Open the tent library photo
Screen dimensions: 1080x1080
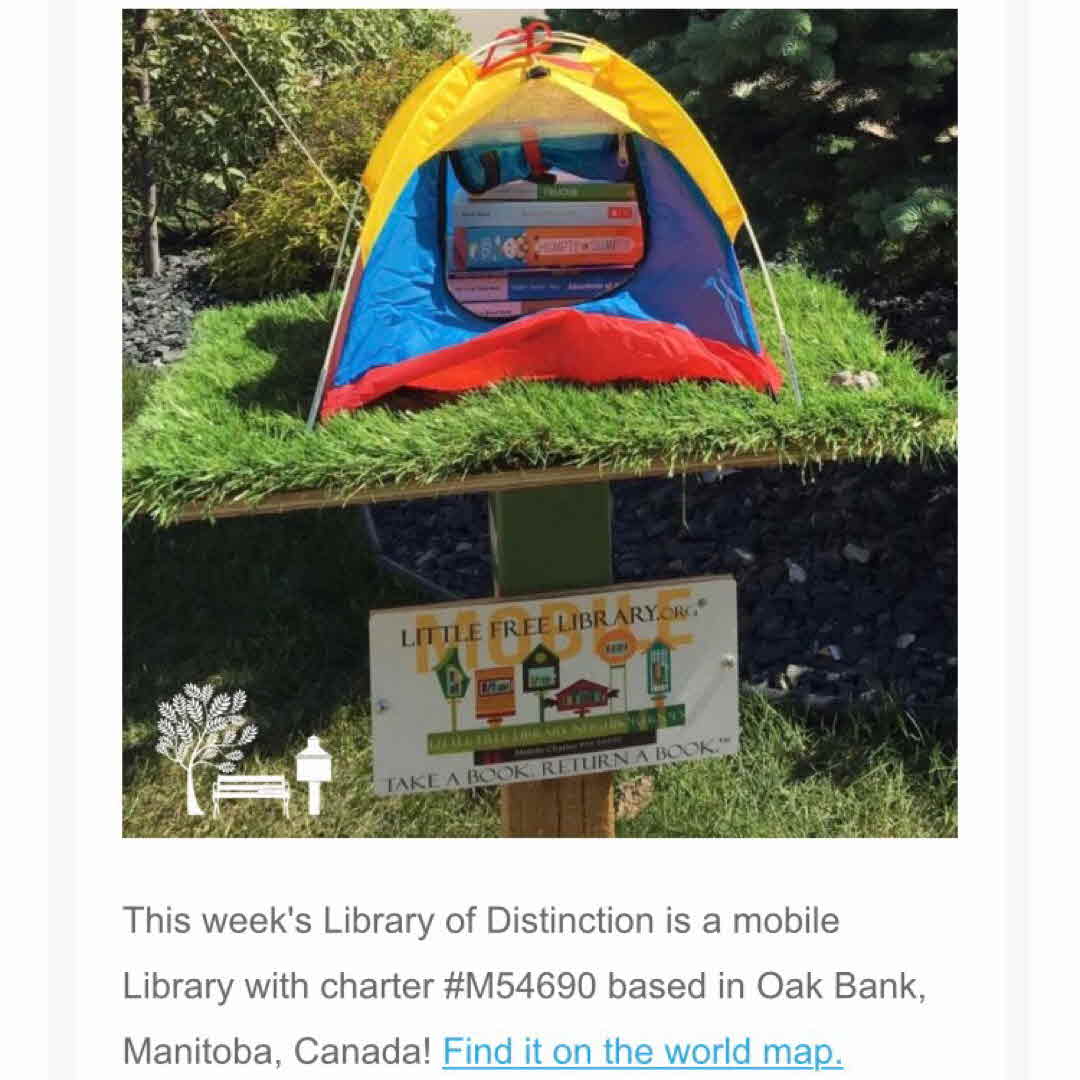[540, 423]
